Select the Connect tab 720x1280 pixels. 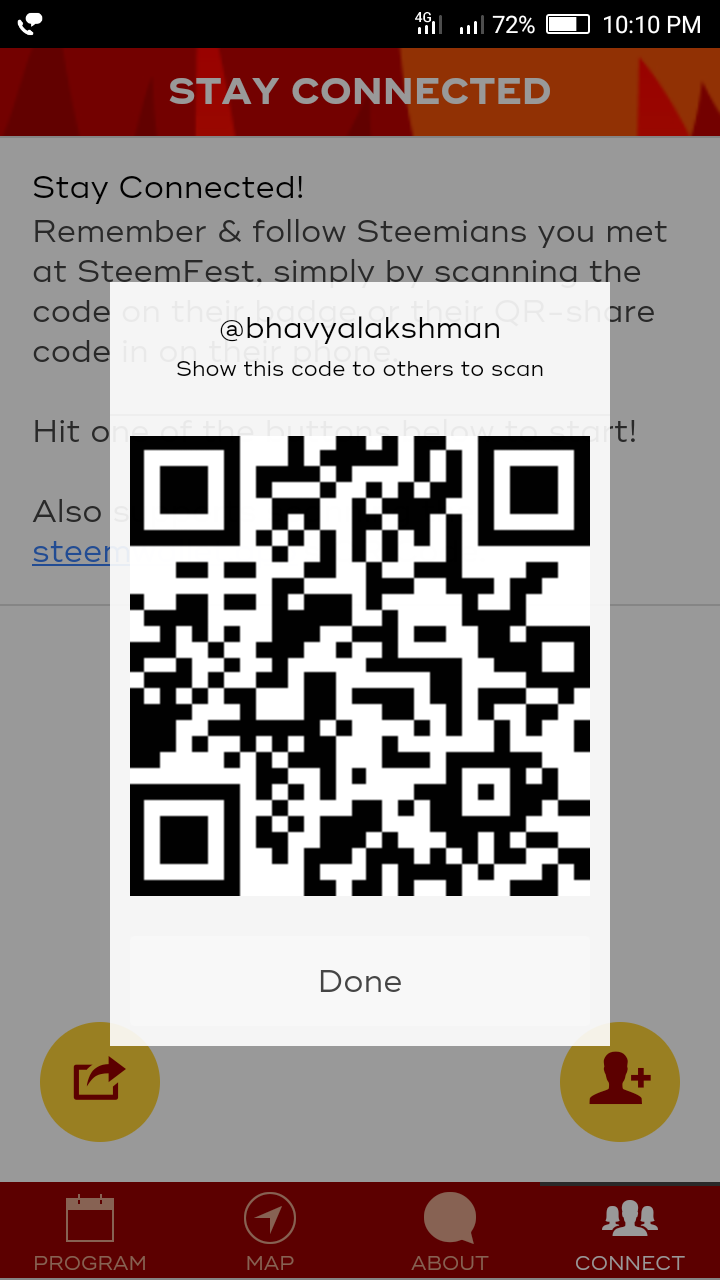click(x=630, y=1232)
